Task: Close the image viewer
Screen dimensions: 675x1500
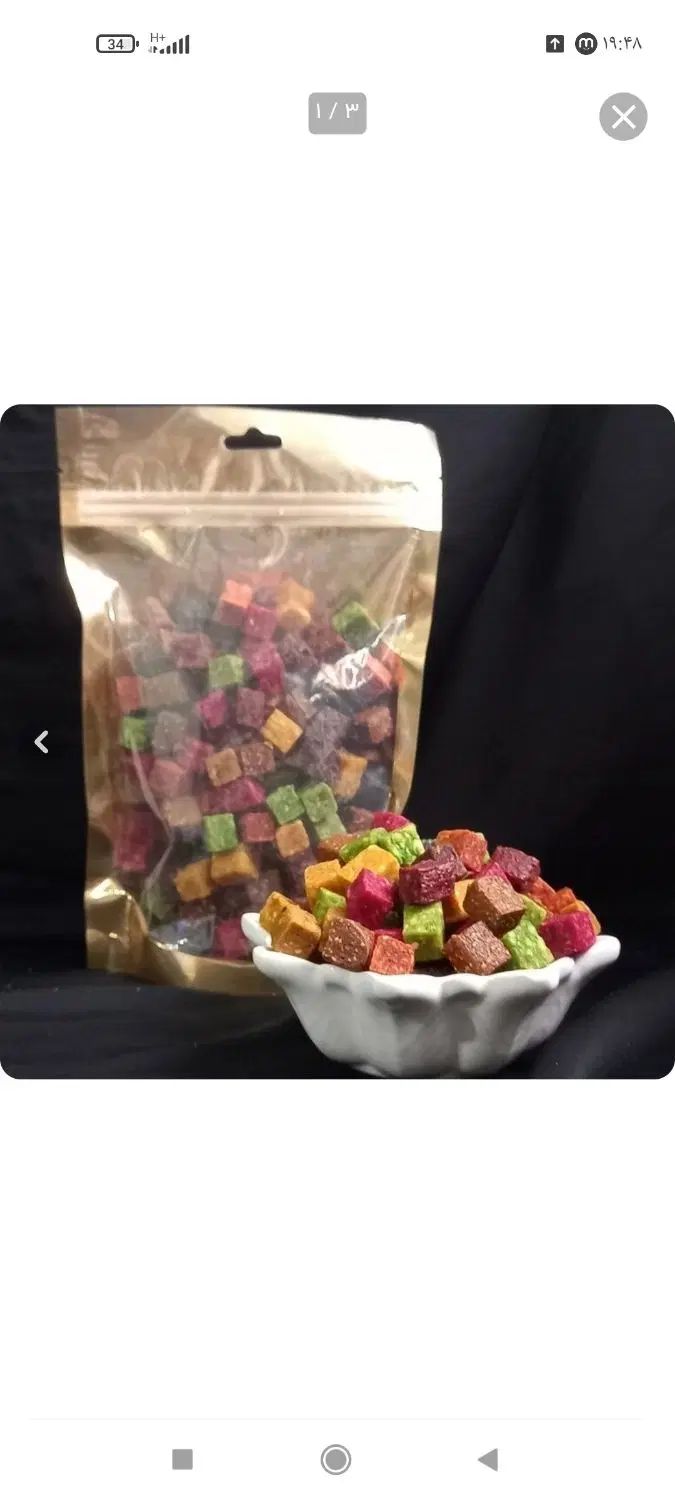Action: click(623, 117)
